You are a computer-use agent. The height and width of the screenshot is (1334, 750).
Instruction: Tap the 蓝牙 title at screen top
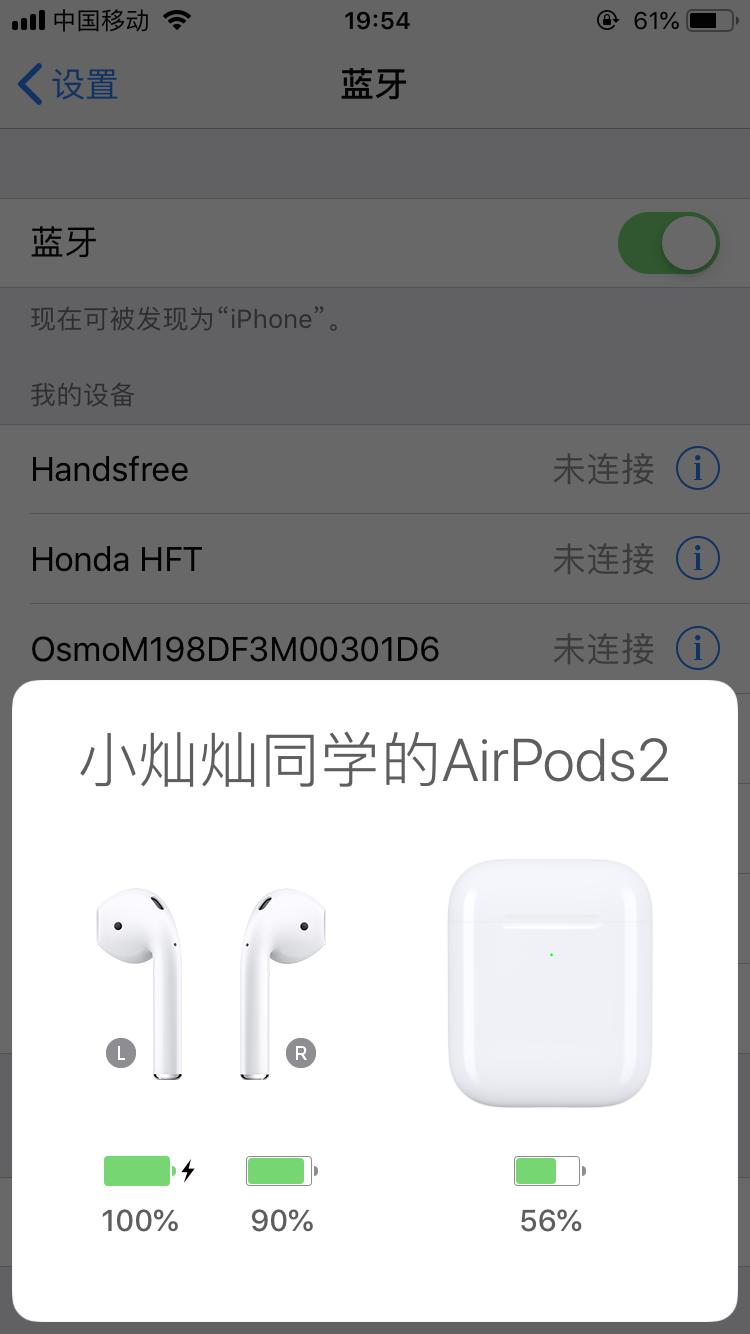(x=374, y=84)
